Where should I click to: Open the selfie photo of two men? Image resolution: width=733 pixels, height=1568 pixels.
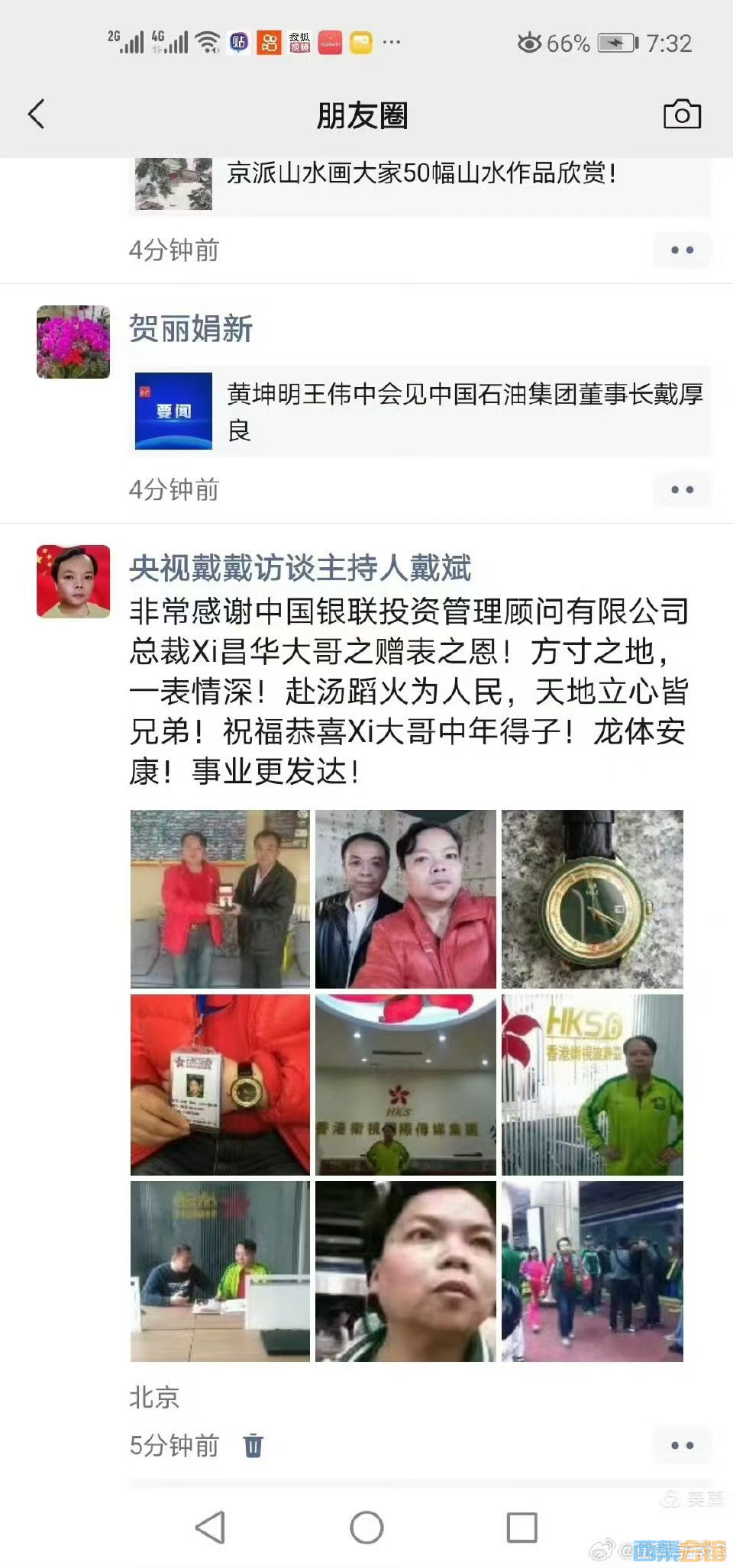405,899
